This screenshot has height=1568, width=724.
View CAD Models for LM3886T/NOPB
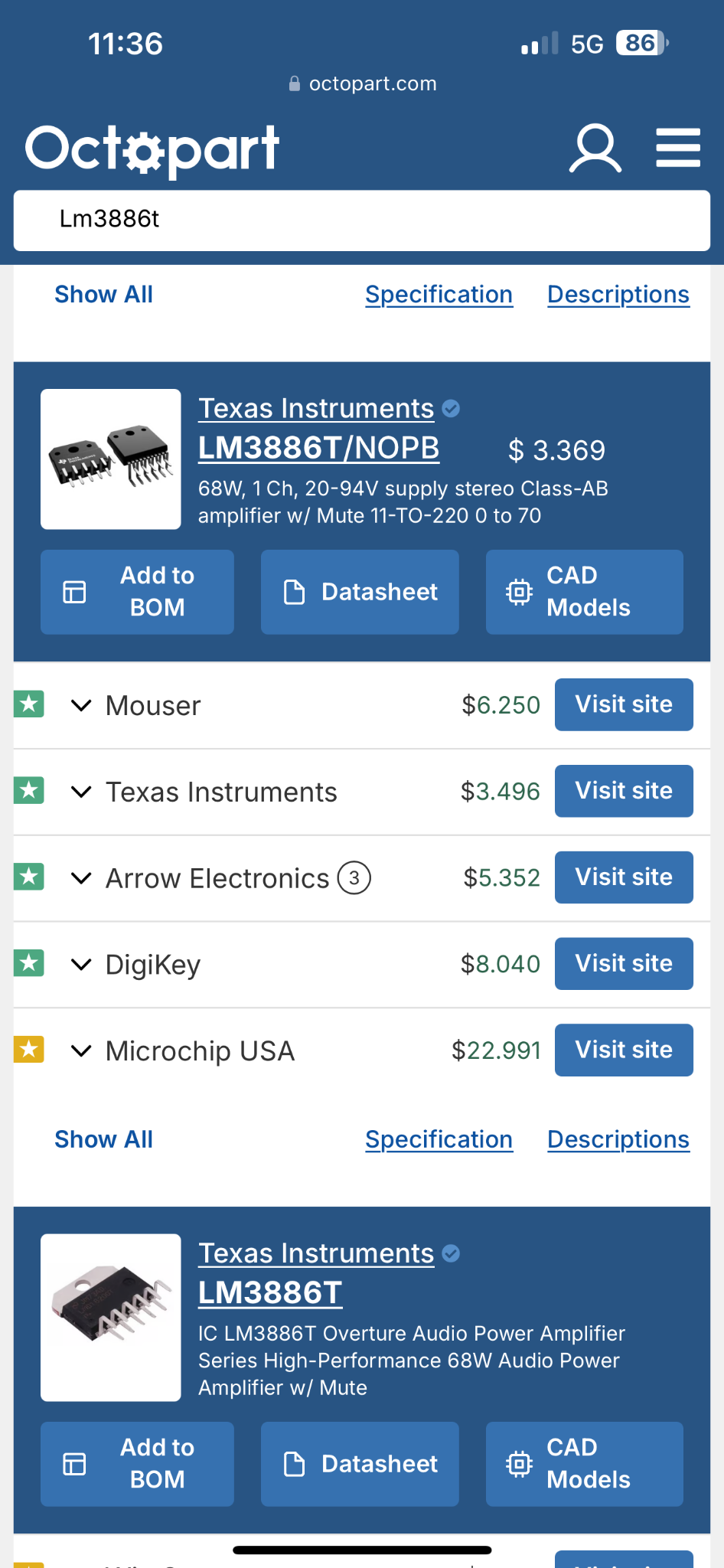pos(585,592)
